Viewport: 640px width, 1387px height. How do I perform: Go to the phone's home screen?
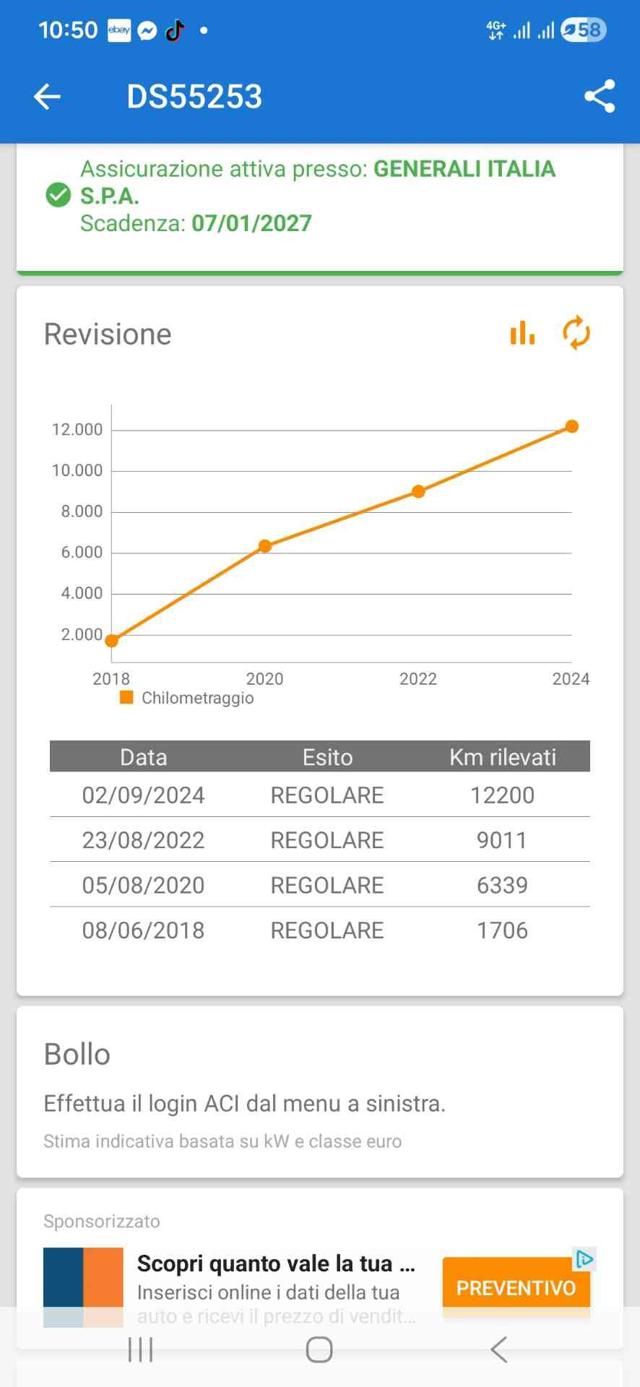[319, 1350]
